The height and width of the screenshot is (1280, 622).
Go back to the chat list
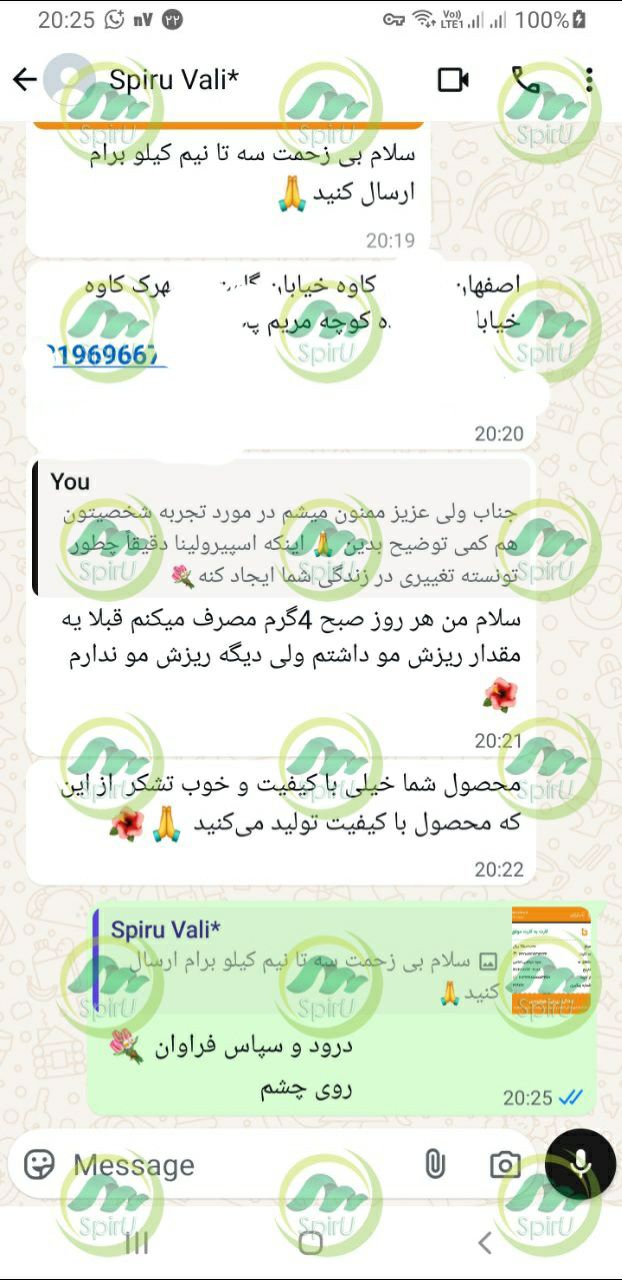[24, 80]
